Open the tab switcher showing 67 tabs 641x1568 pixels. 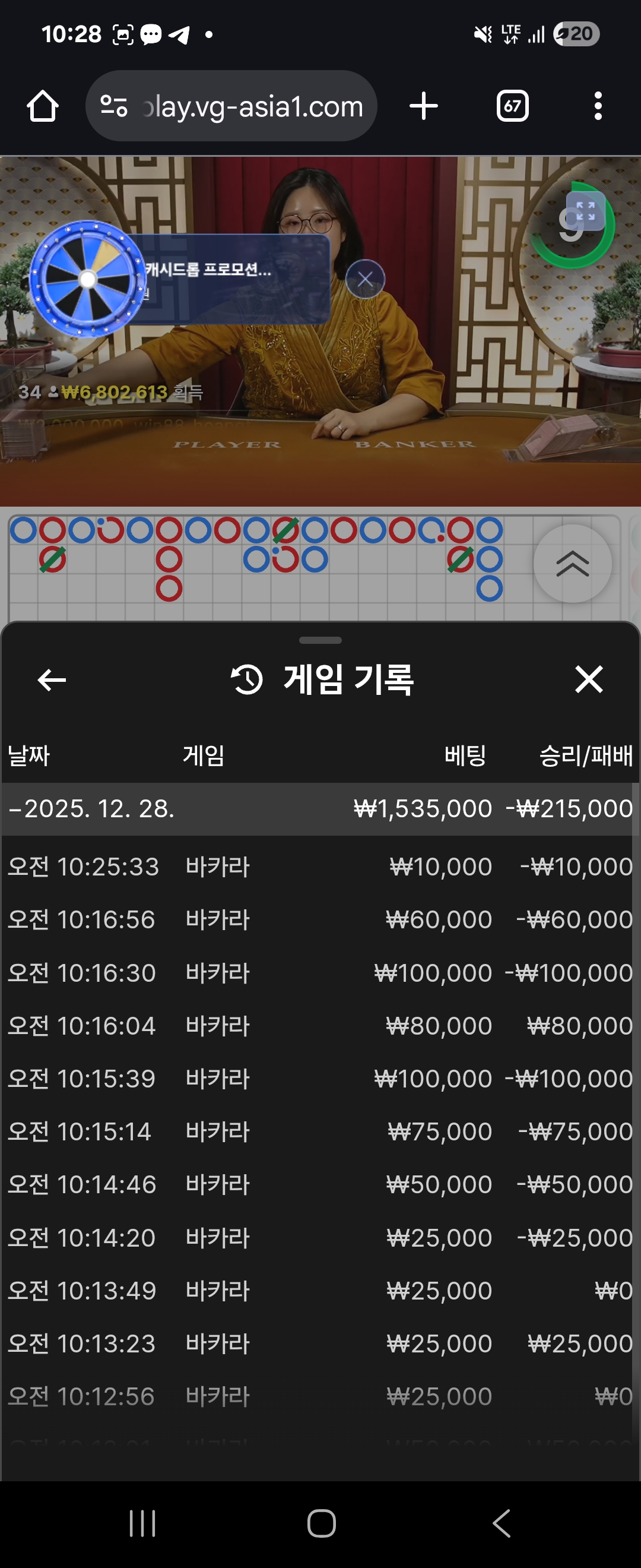point(512,106)
